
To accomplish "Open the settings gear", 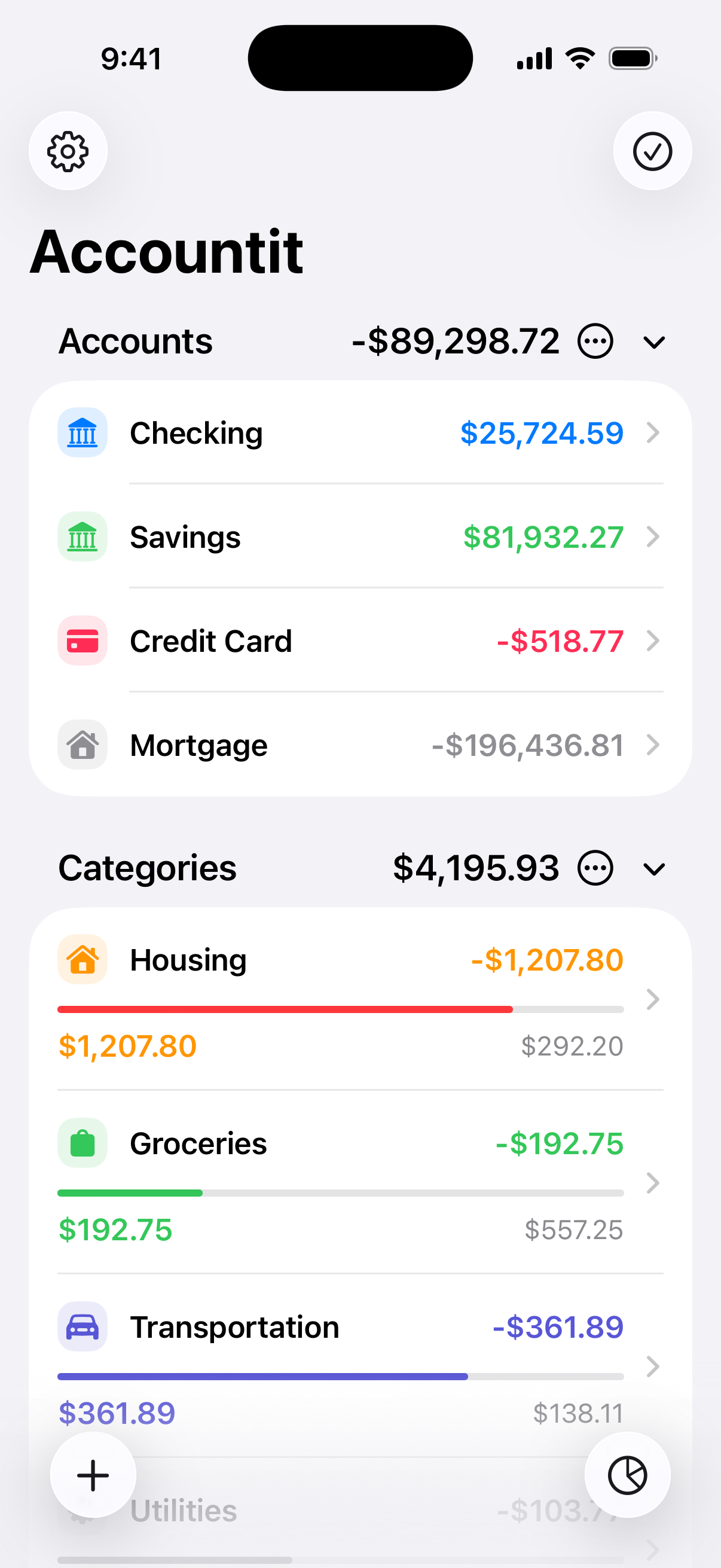I will click(x=68, y=151).
